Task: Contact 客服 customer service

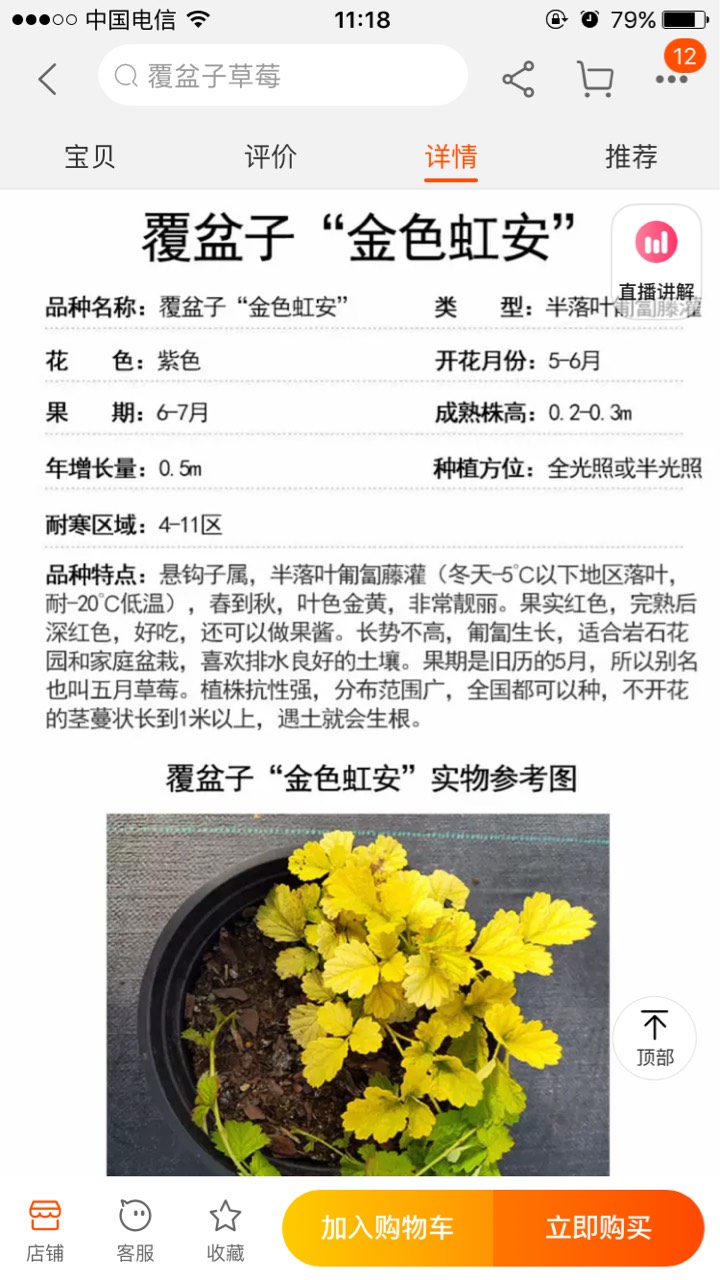Action: 135,1229
